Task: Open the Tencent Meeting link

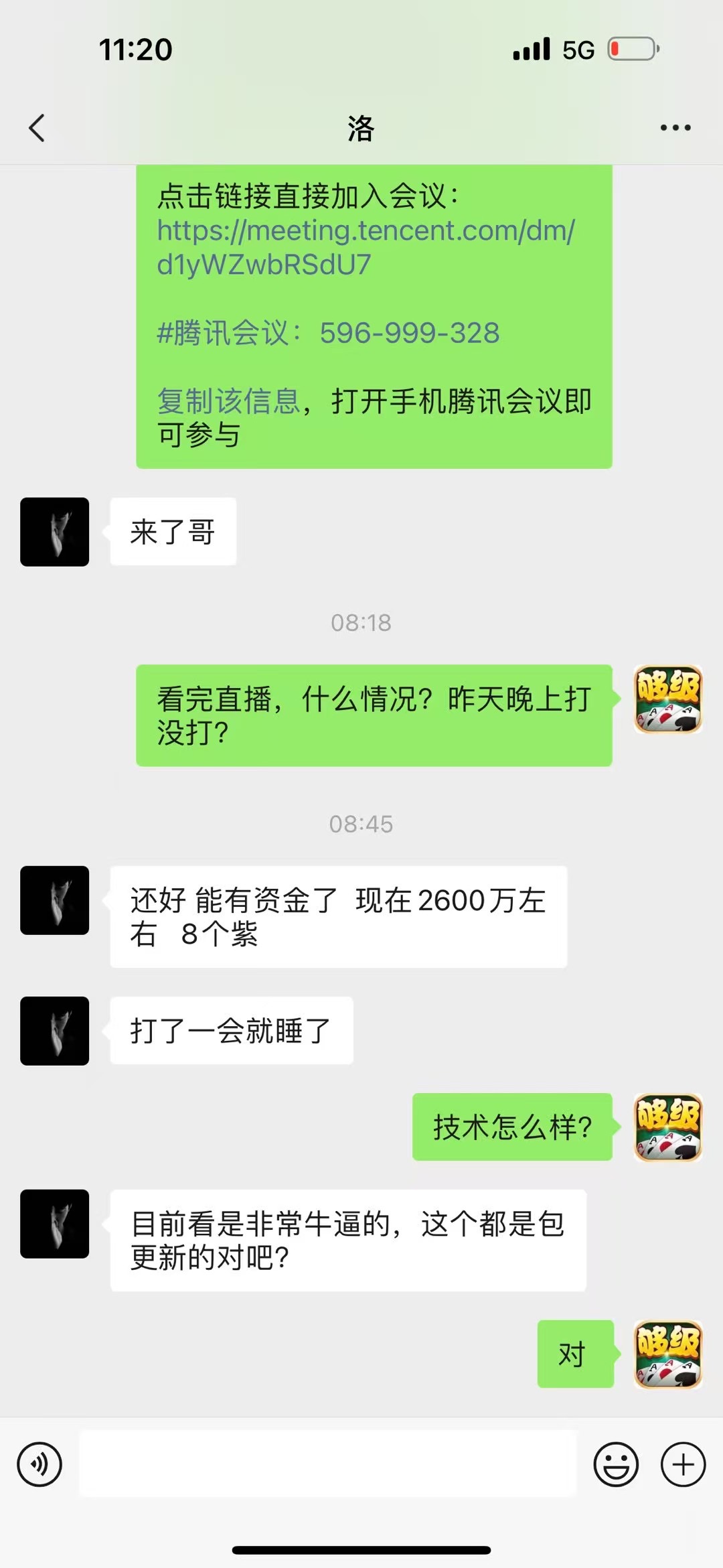Action: tap(366, 247)
